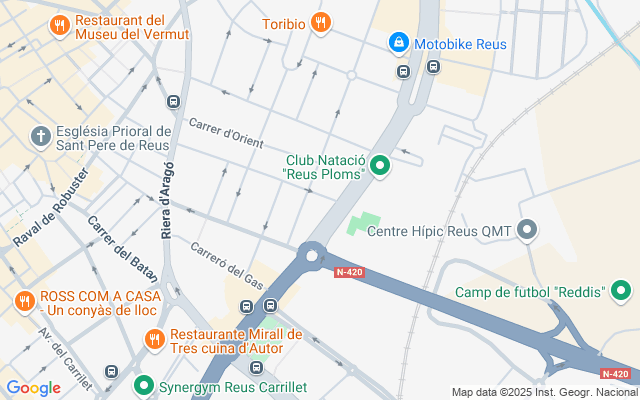Select Centre Hípic Reus QMT pin
Viewport: 640px width, 400px height.
(528, 231)
